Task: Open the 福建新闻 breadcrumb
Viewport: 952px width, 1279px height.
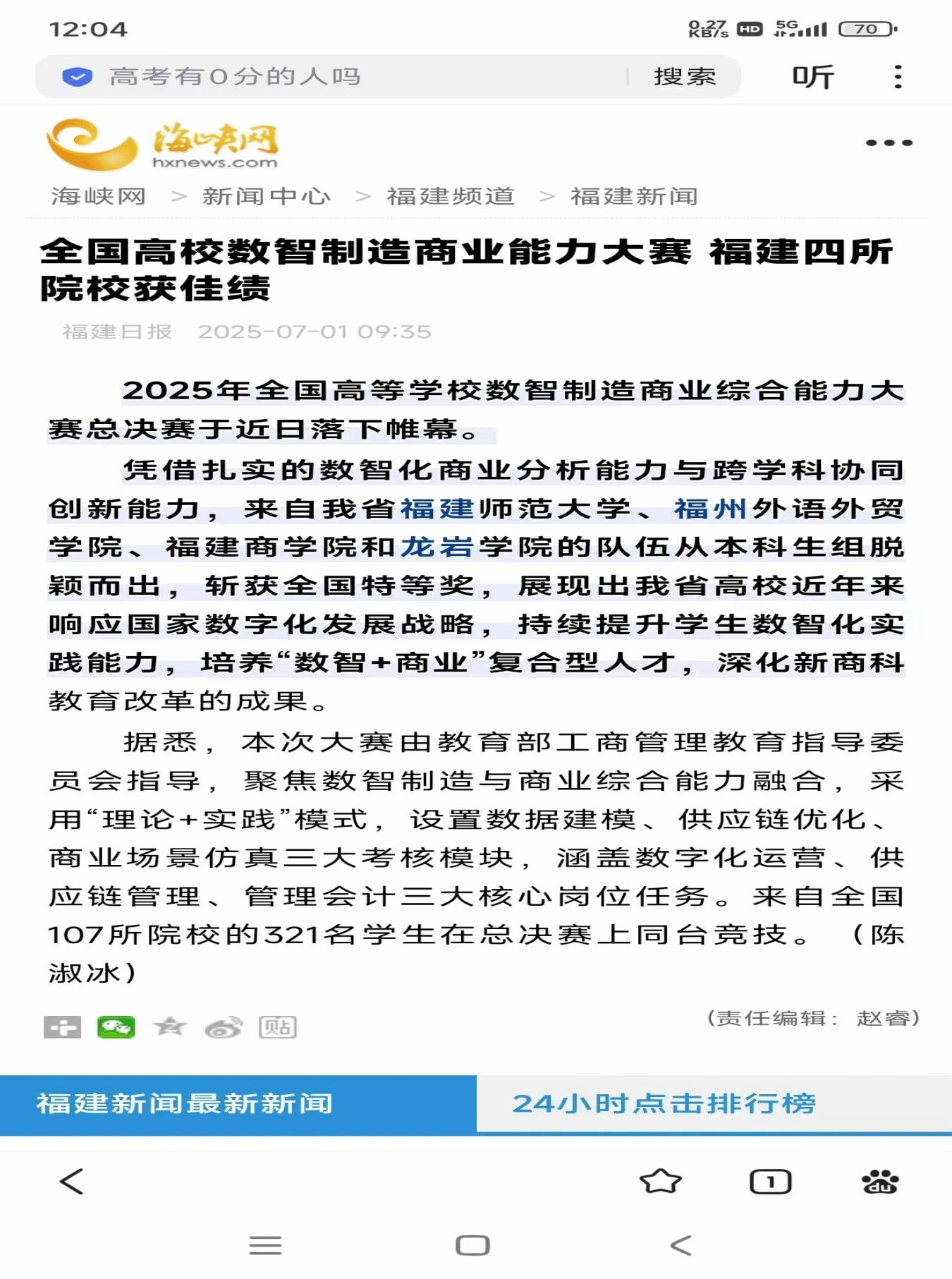Action: coord(634,196)
